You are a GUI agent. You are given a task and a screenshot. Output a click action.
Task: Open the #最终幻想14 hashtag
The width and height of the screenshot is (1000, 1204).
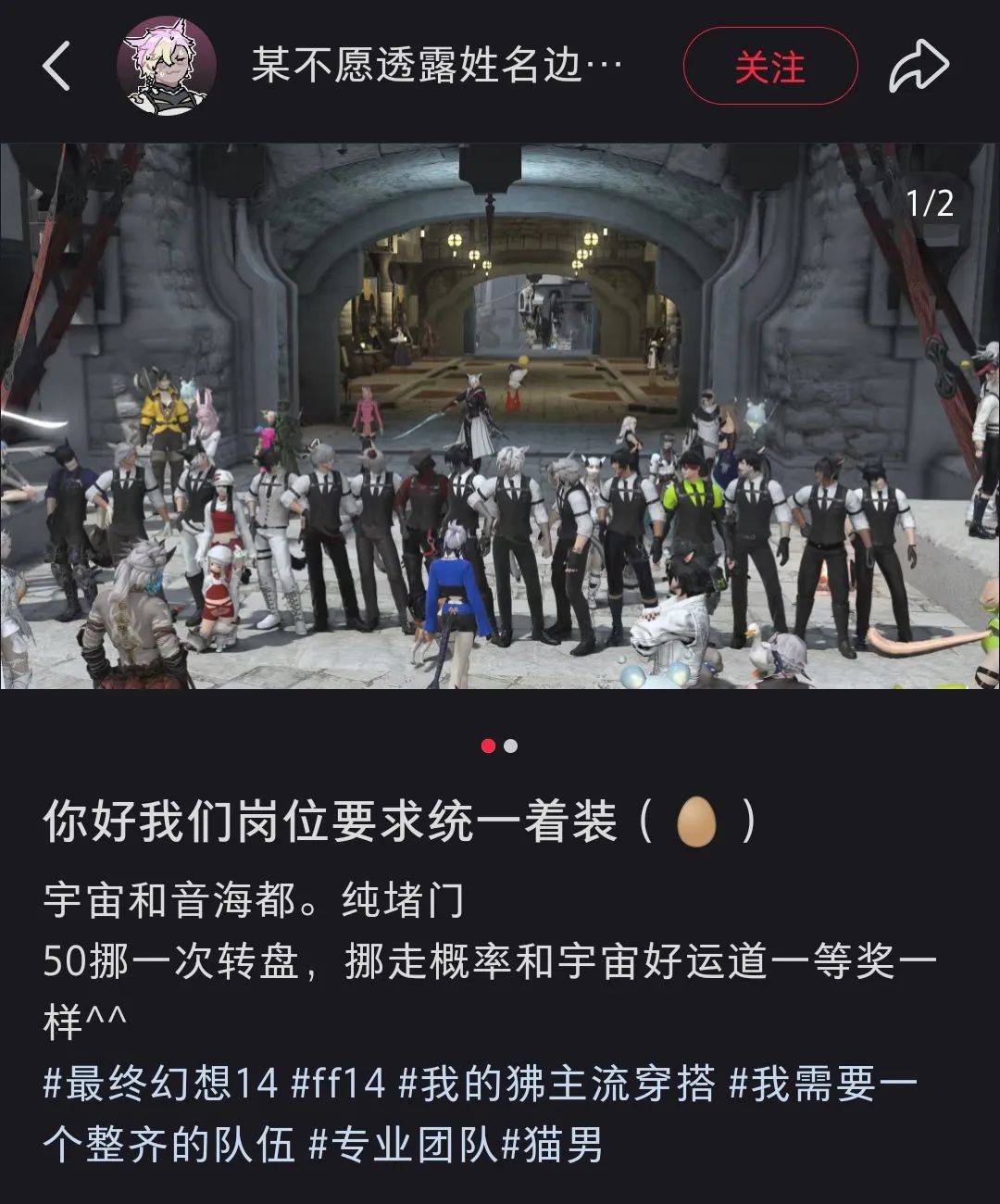[x=160, y=1083]
